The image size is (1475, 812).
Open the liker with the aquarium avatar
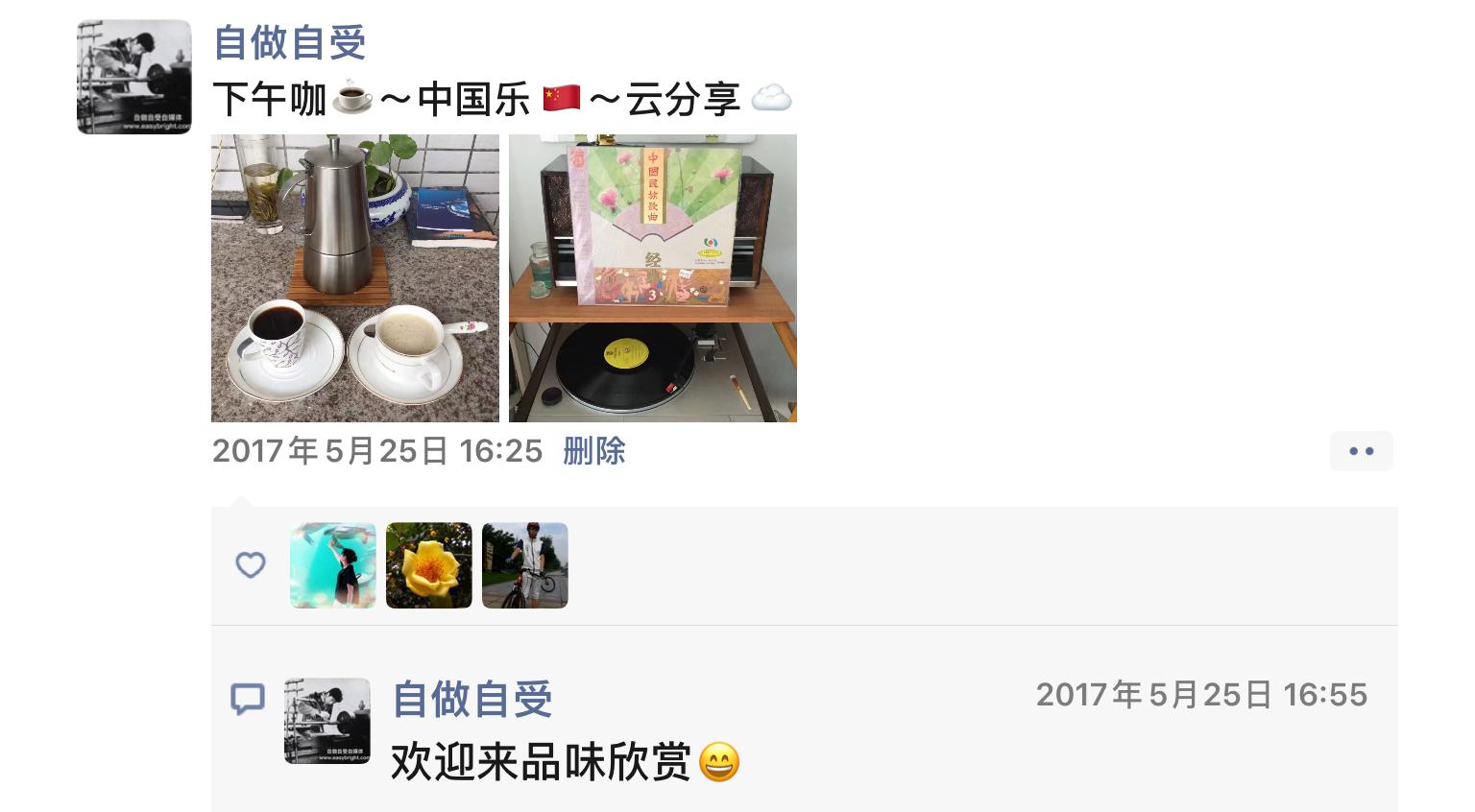tap(332, 565)
